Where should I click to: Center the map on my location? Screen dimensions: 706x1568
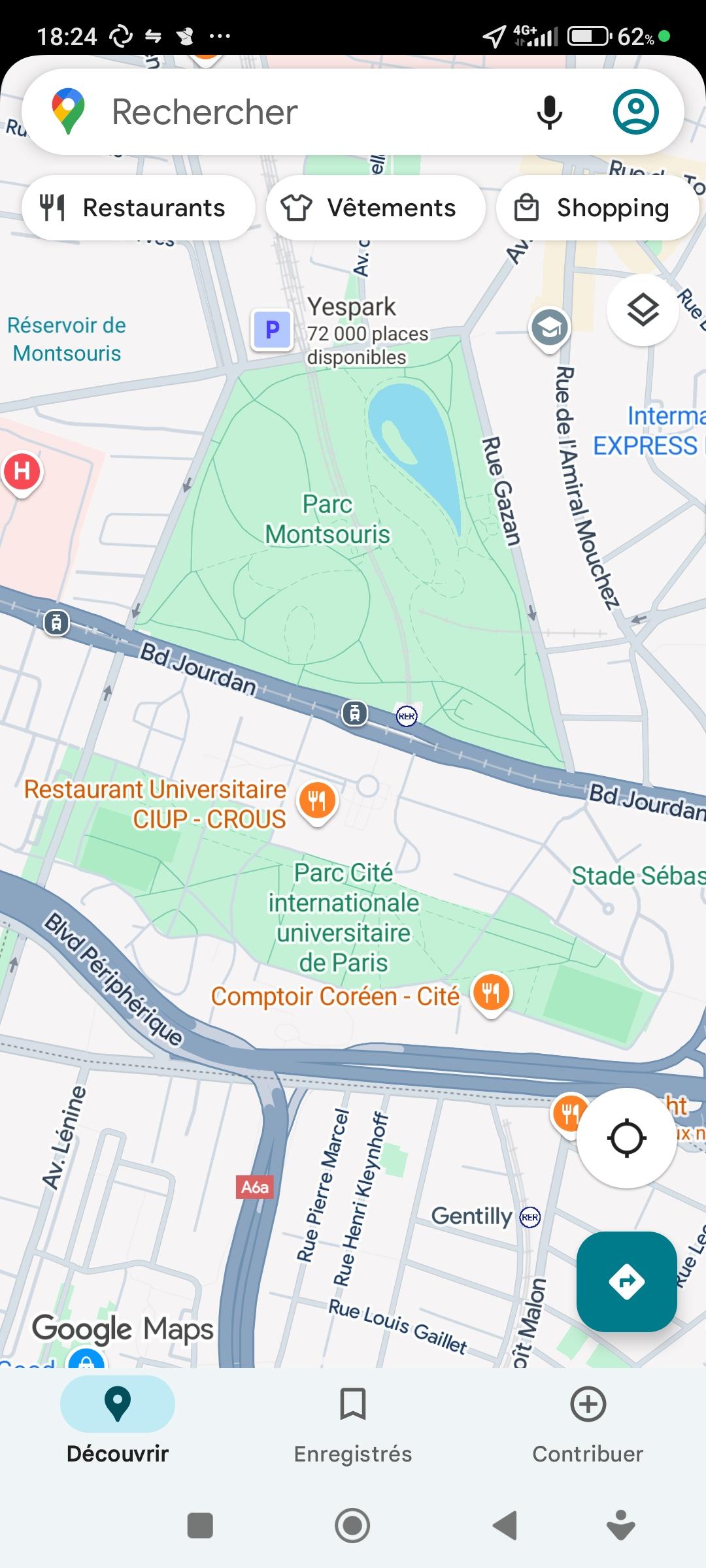click(x=626, y=1138)
